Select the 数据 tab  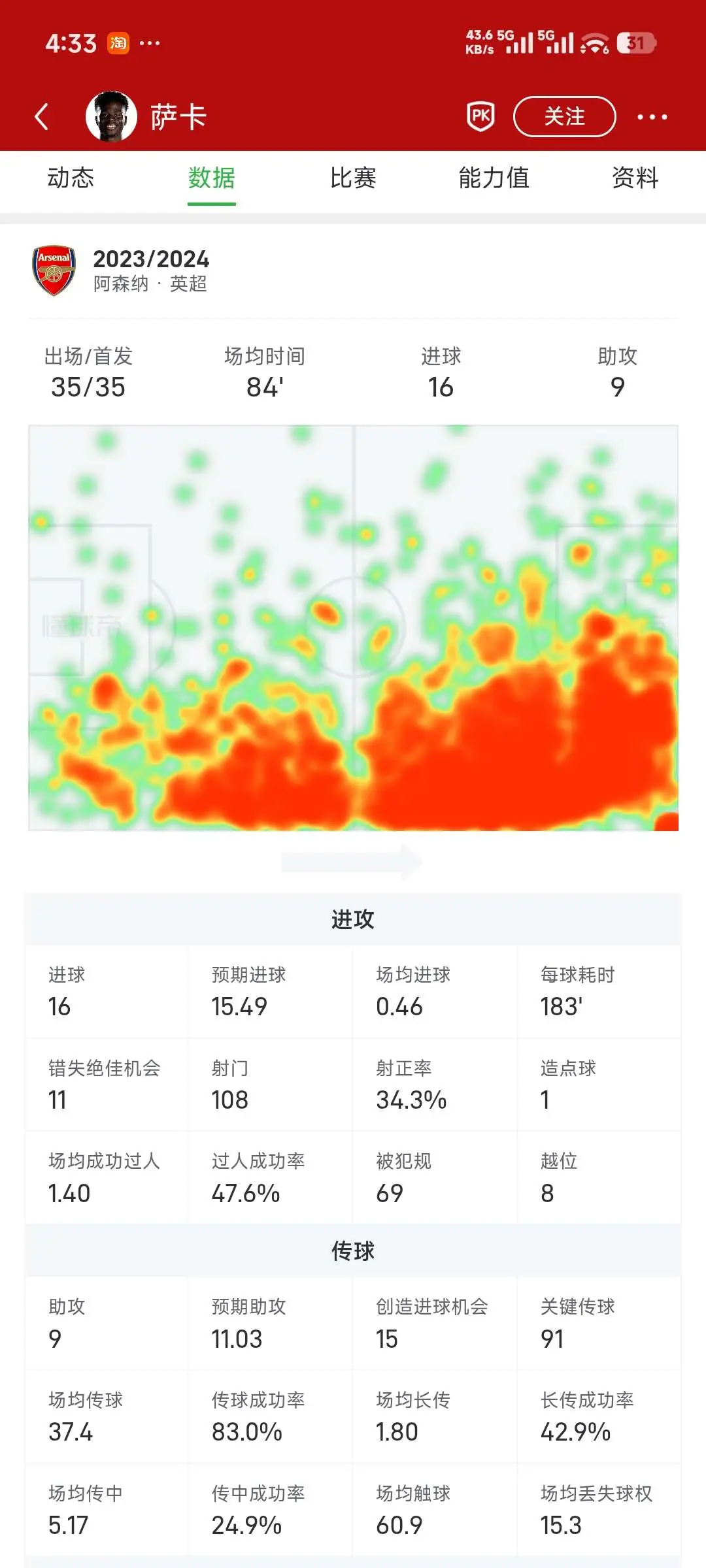tap(212, 178)
